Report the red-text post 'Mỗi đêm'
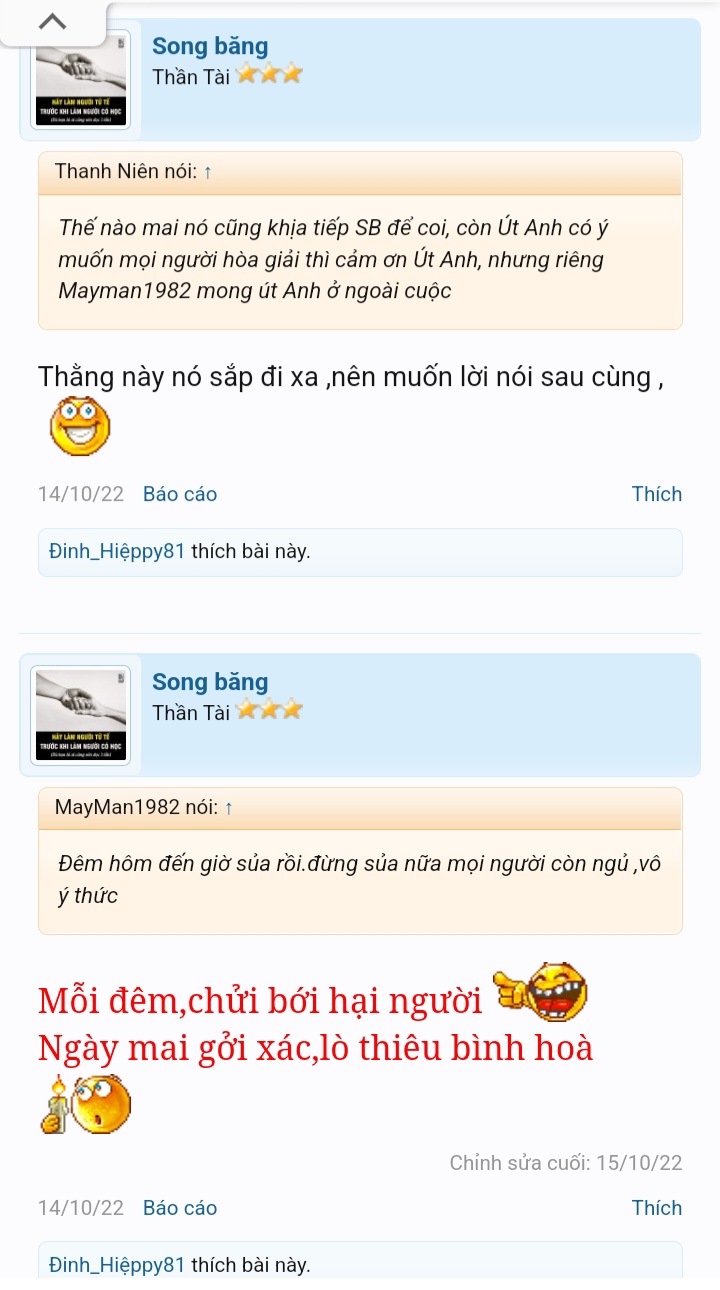Image resolution: width=720 pixels, height=1290 pixels. coord(180,1208)
